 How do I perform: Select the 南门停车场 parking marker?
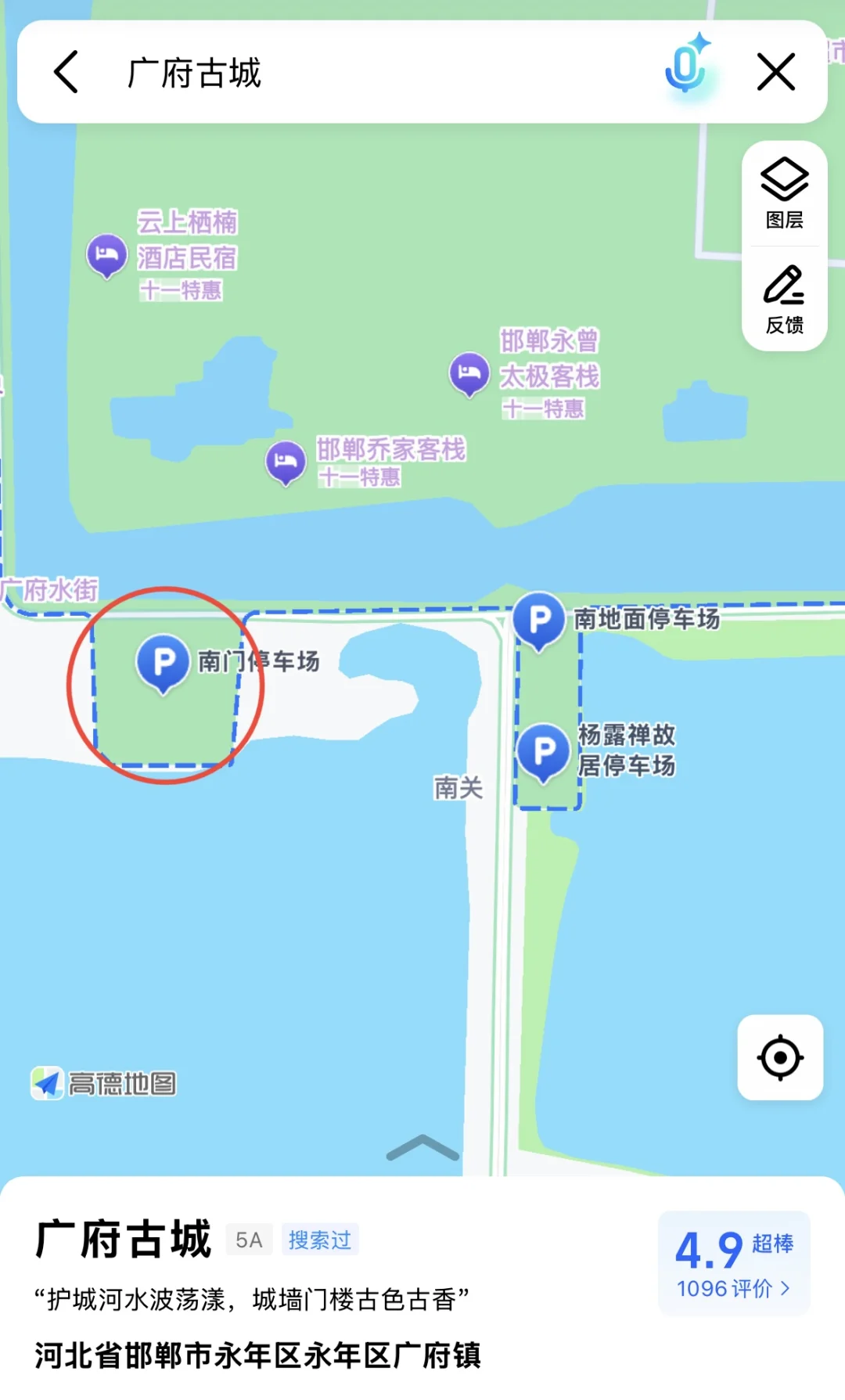pyautogui.click(x=163, y=664)
